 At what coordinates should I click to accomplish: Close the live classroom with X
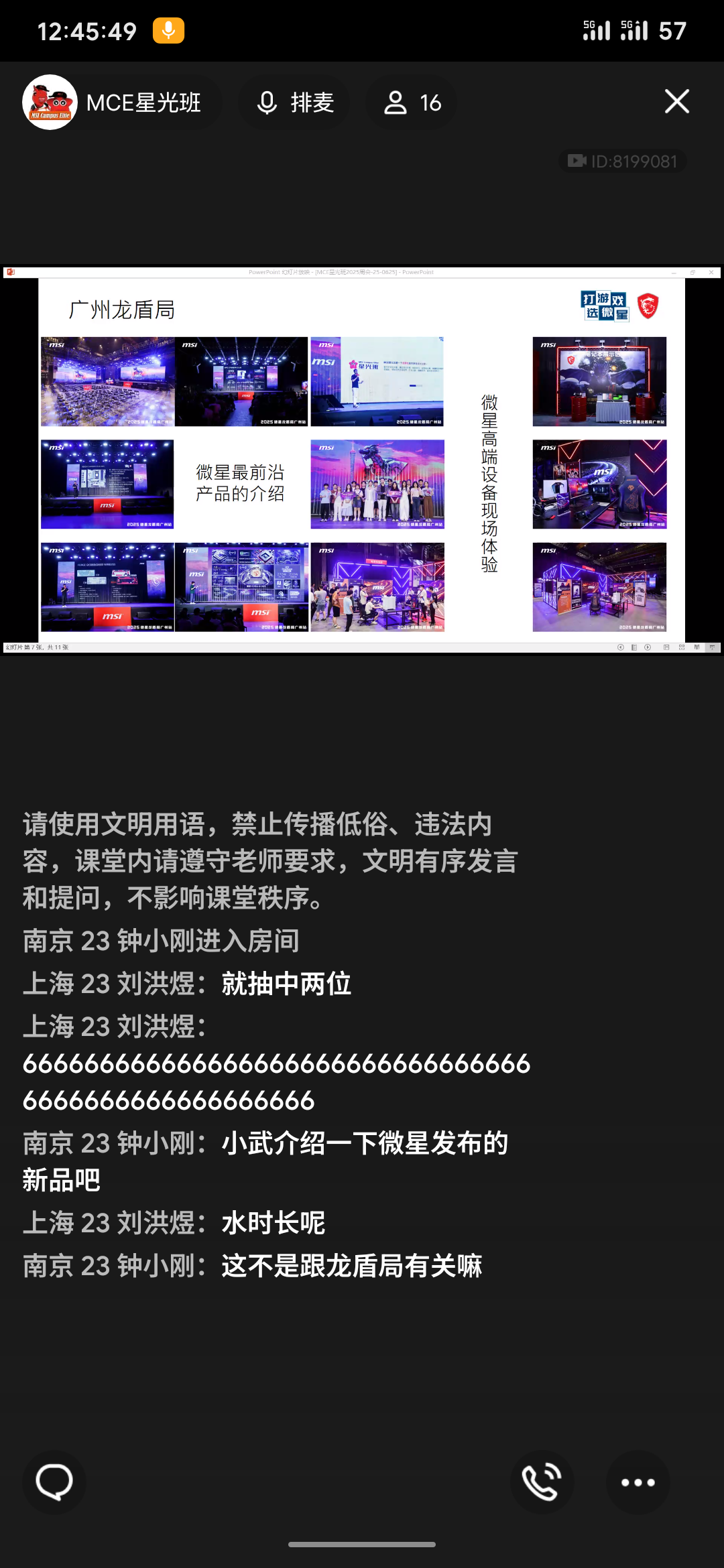coord(676,102)
